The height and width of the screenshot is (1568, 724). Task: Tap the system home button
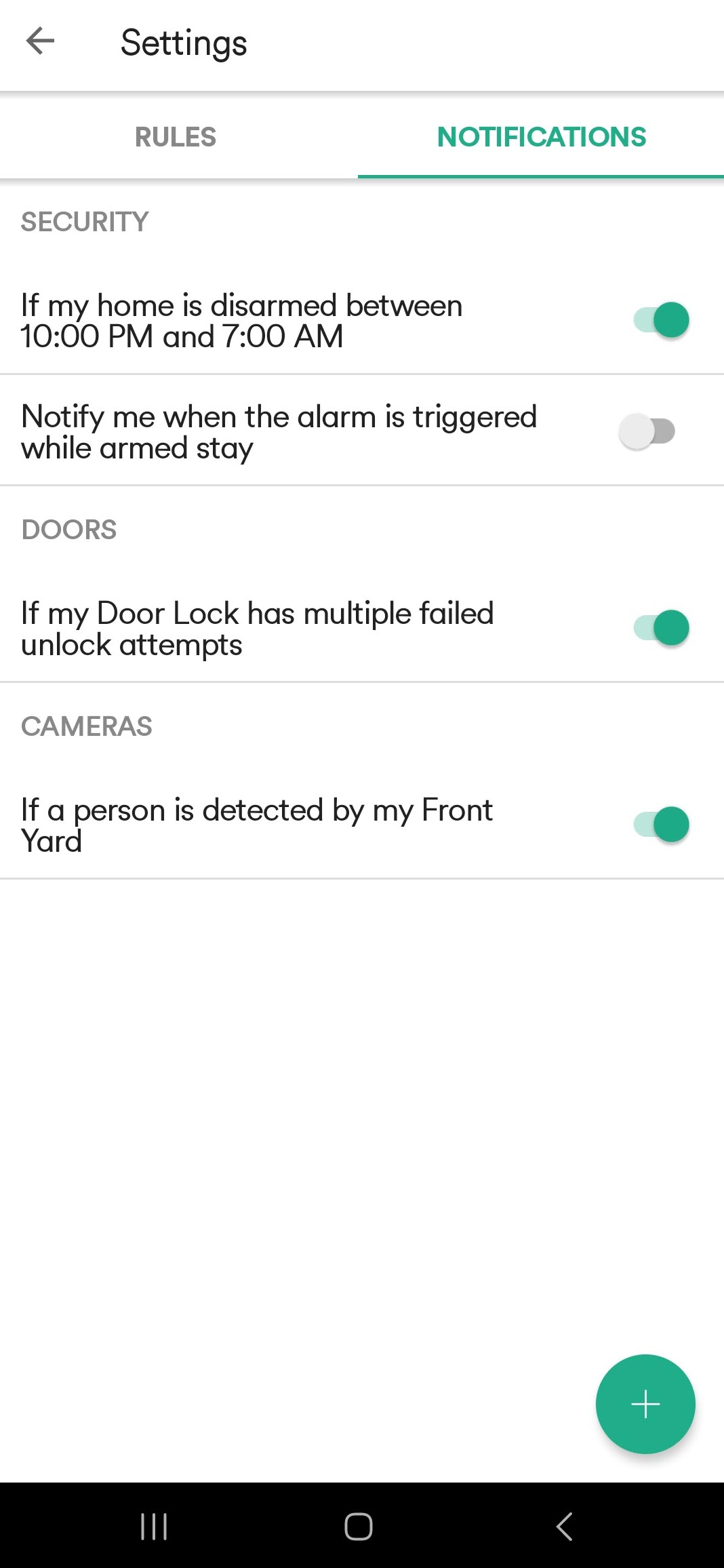359,1527
